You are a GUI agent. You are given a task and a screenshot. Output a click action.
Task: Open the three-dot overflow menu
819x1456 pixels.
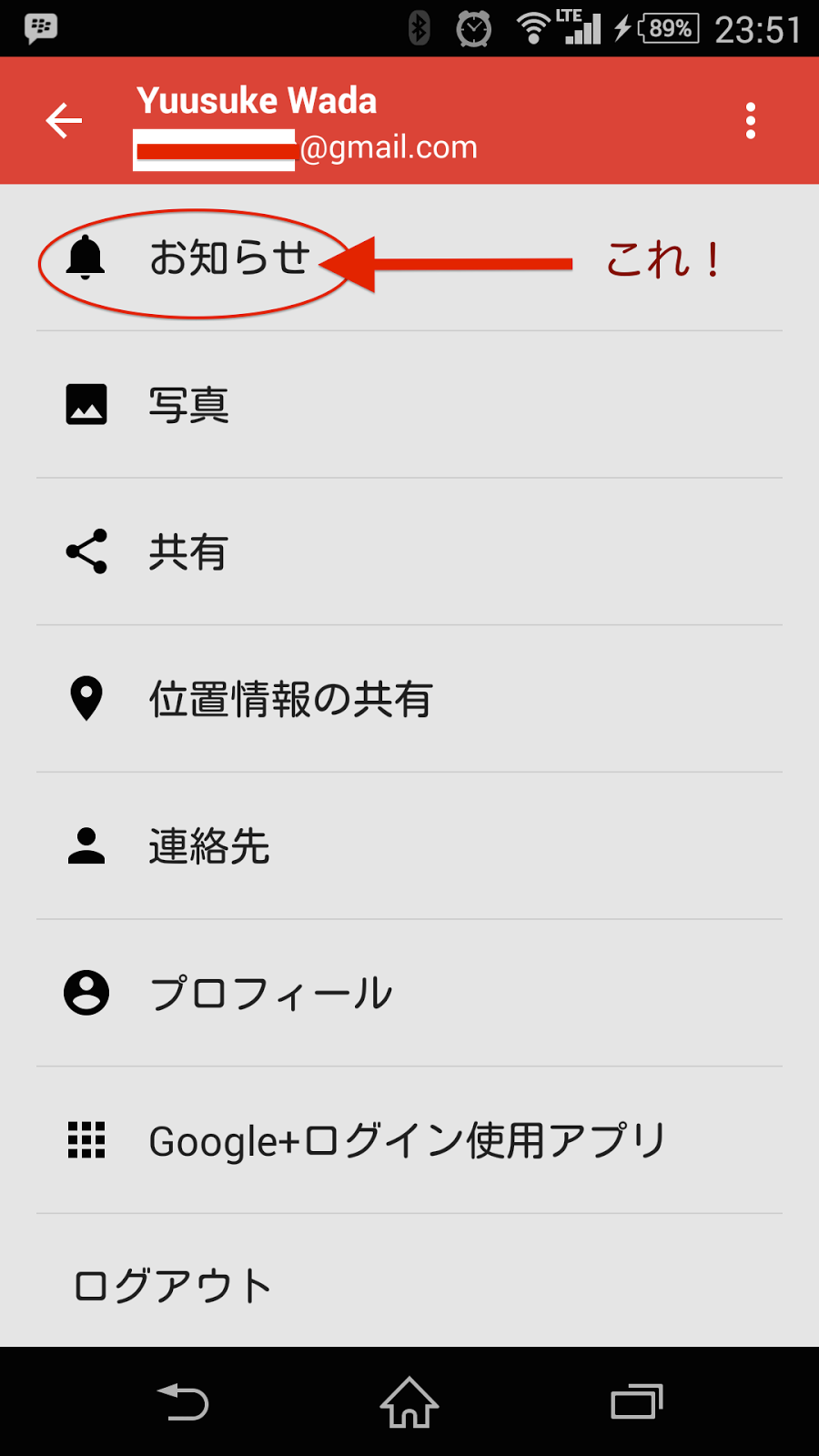click(750, 121)
